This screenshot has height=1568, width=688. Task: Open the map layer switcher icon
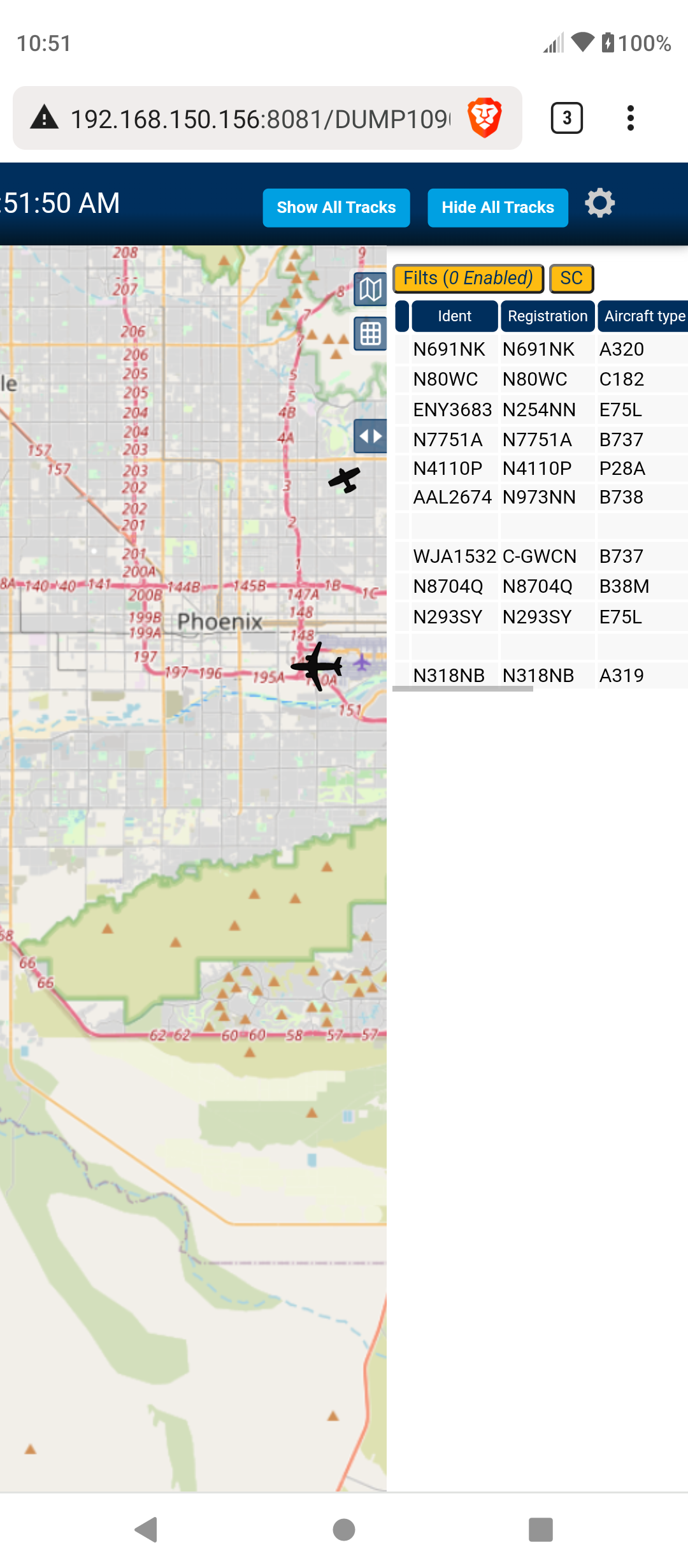370,290
